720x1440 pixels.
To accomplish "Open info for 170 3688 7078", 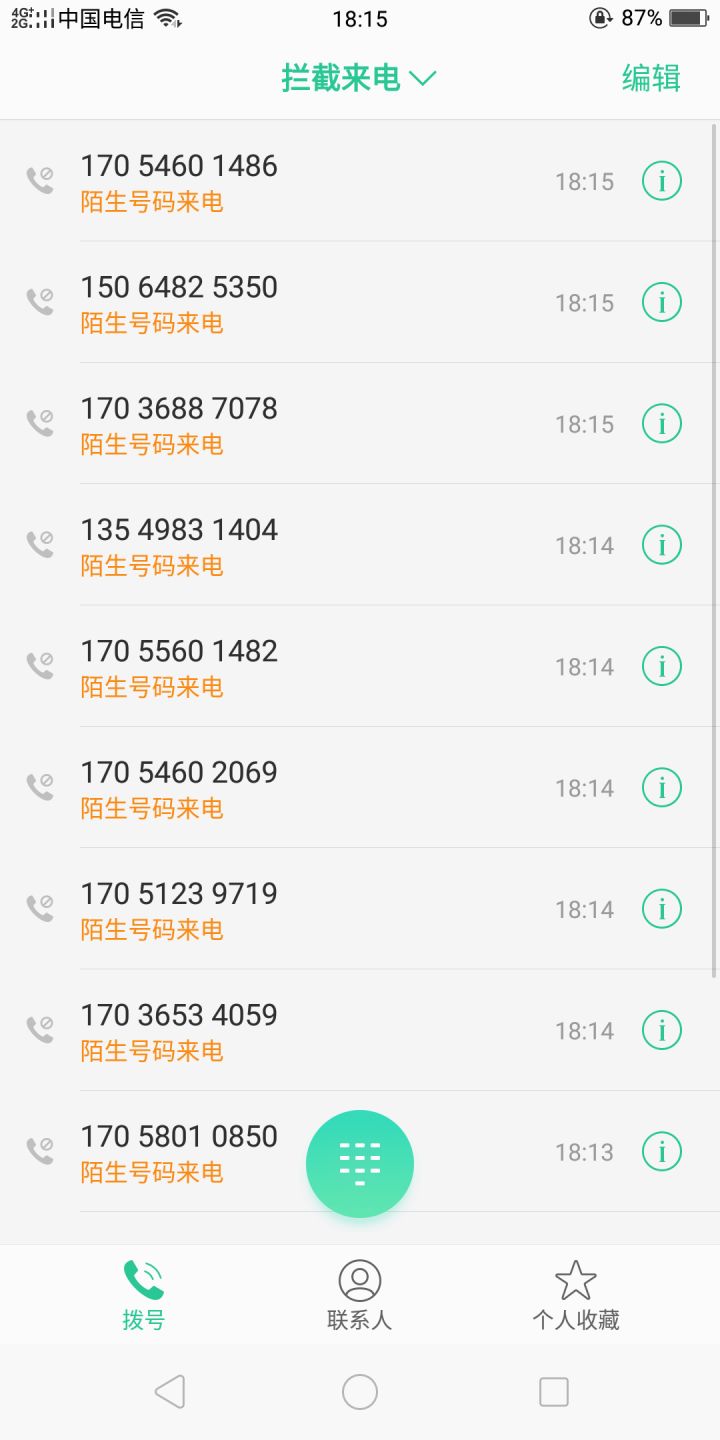I will pos(661,423).
